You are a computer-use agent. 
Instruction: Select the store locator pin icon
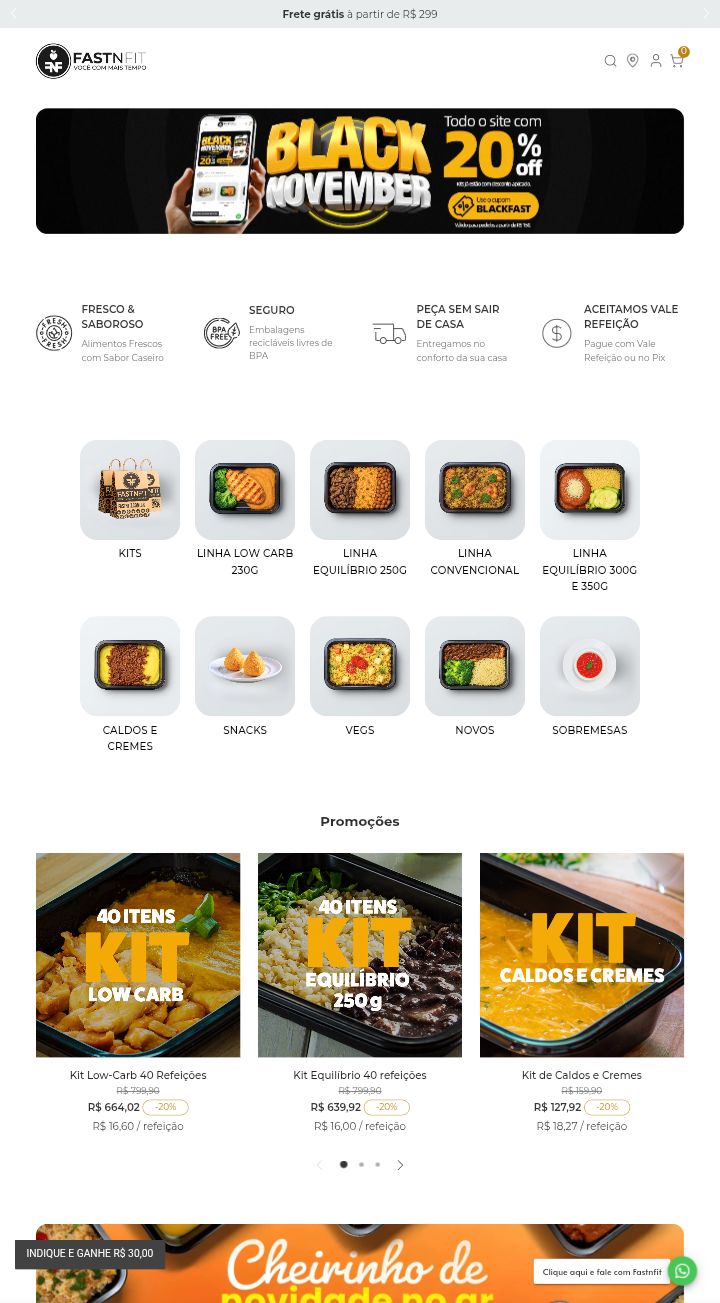pos(633,61)
